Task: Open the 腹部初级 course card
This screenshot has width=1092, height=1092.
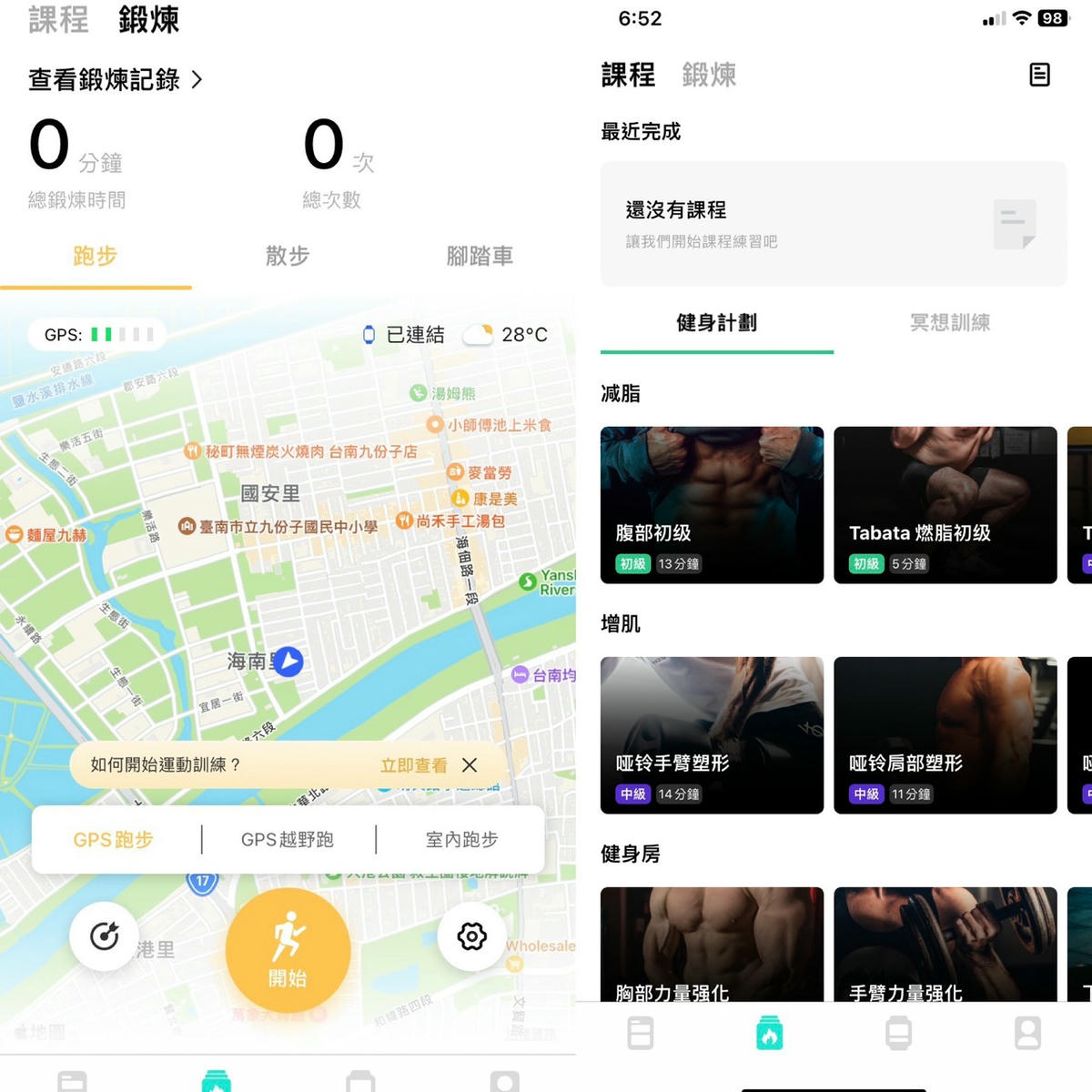Action: pyautogui.click(x=712, y=505)
